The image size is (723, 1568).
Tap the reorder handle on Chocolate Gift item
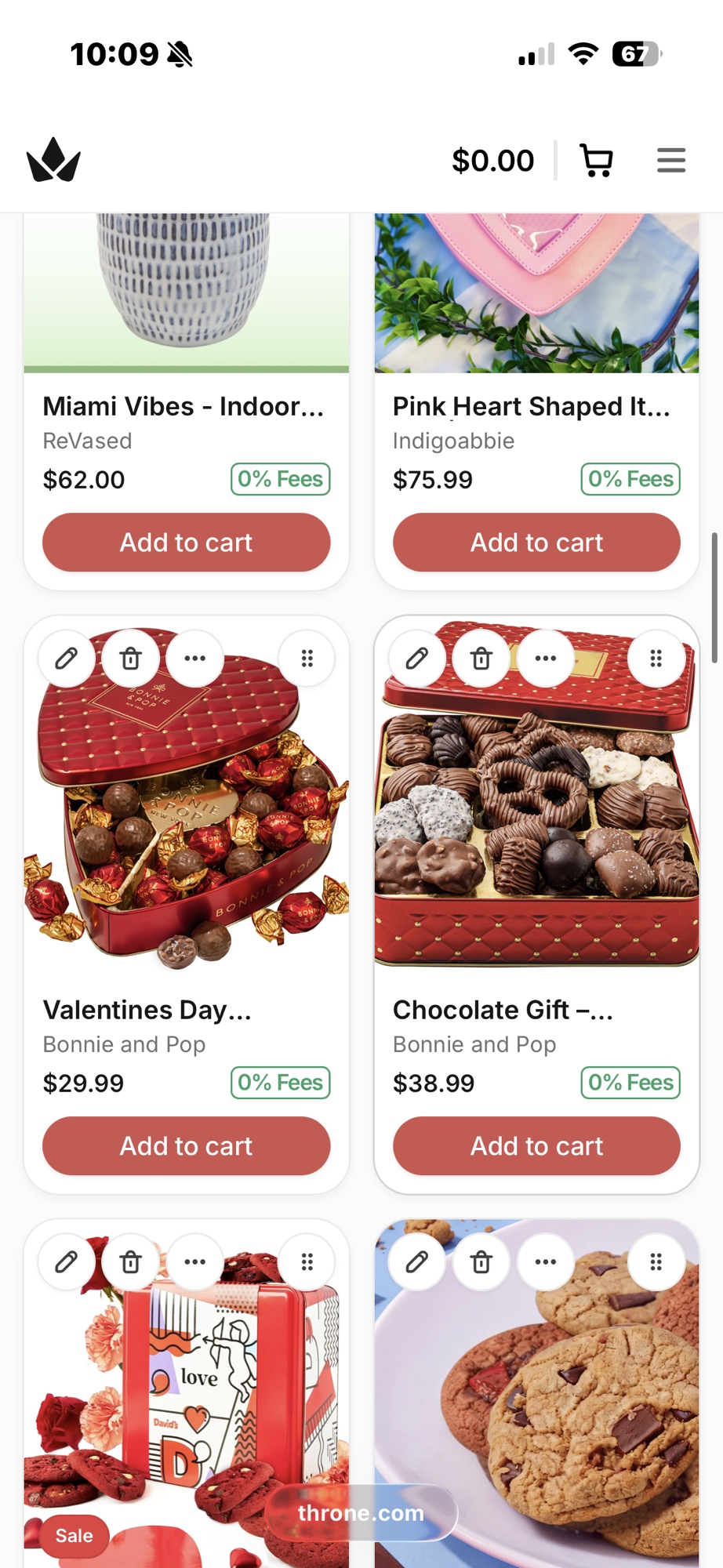(x=656, y=659)
